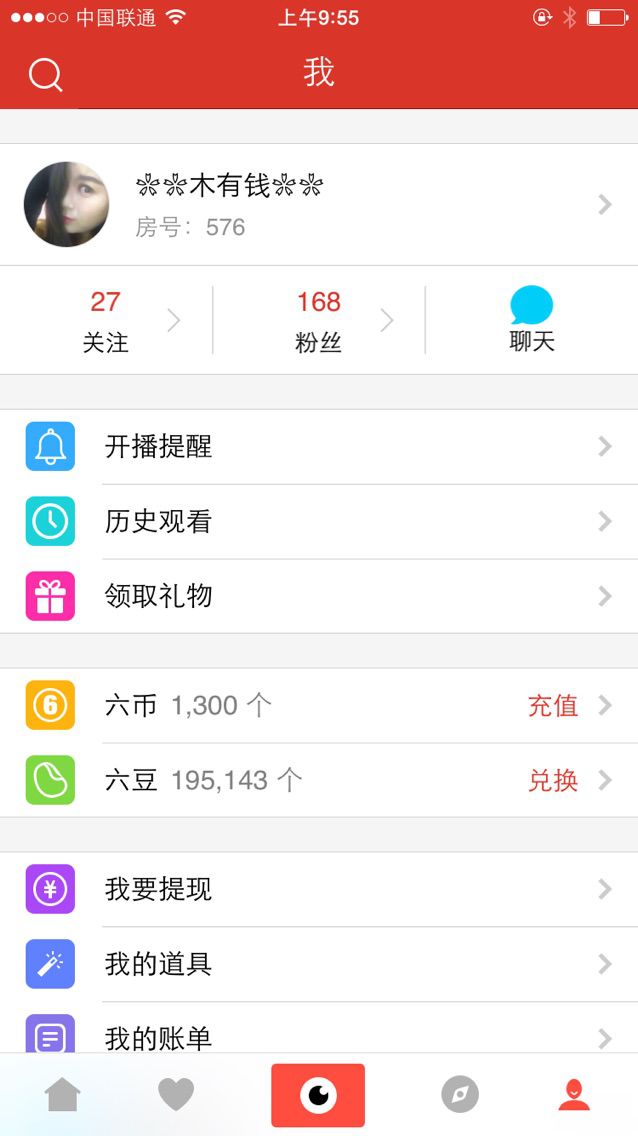Tap 充值 to recharge 六币
This screenshot has height=1136, width=638.
(553, 705)
